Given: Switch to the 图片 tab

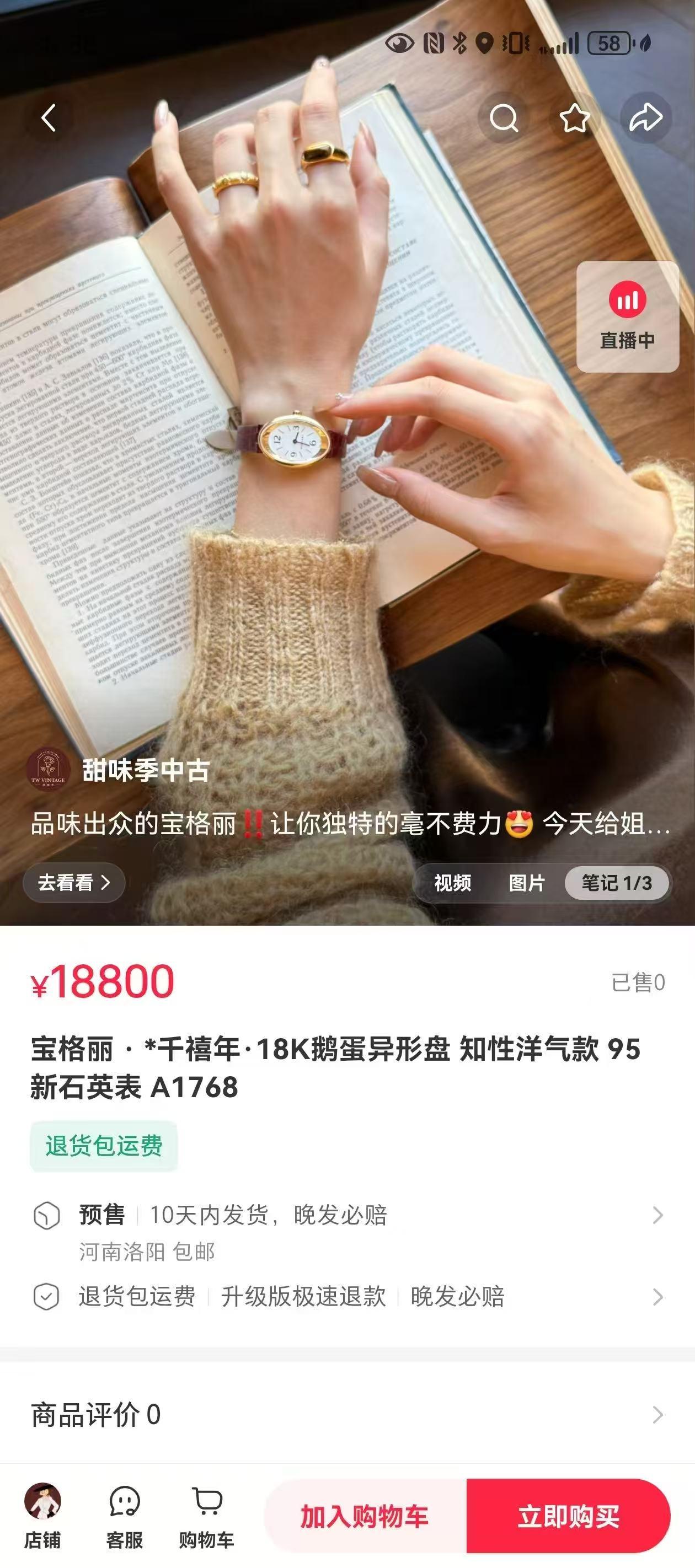Looking at the screenshot, I should [527, 883].
